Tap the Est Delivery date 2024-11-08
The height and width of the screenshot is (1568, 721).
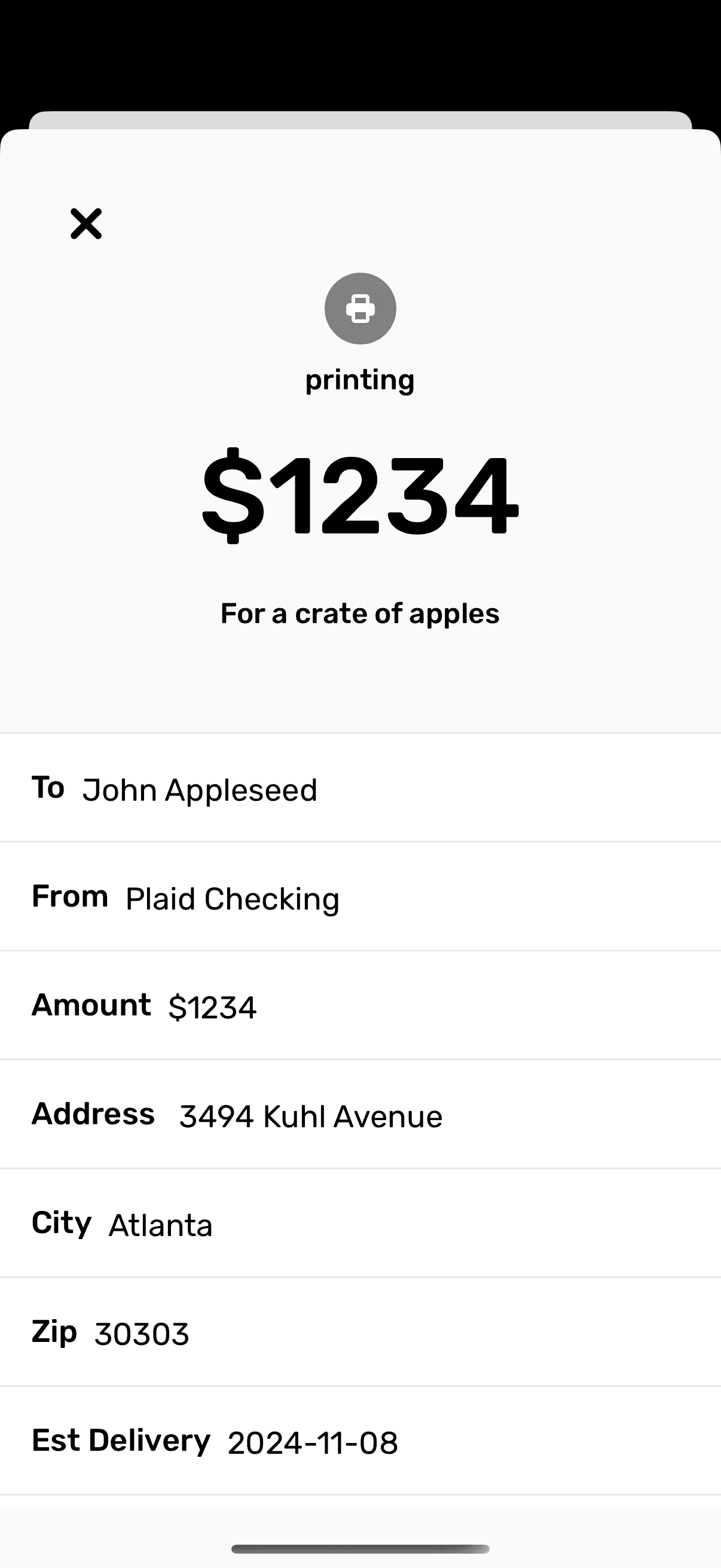click(313, 1440)
